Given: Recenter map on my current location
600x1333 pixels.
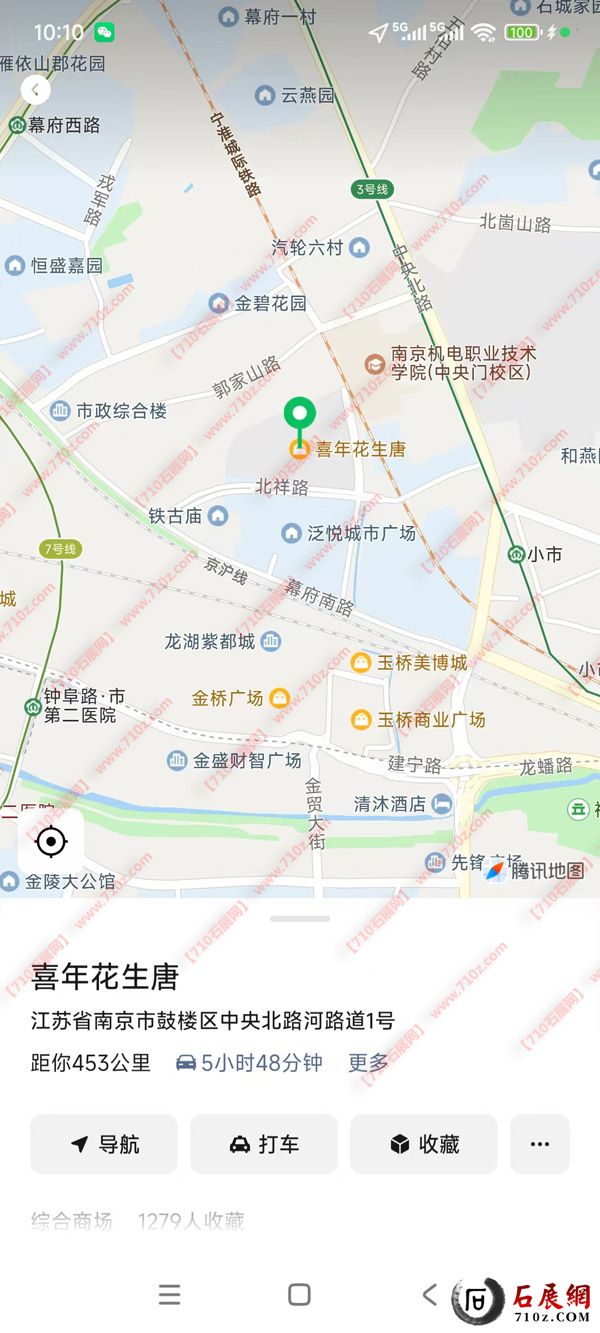Looking at the screenshot, I should click(50, 842).
